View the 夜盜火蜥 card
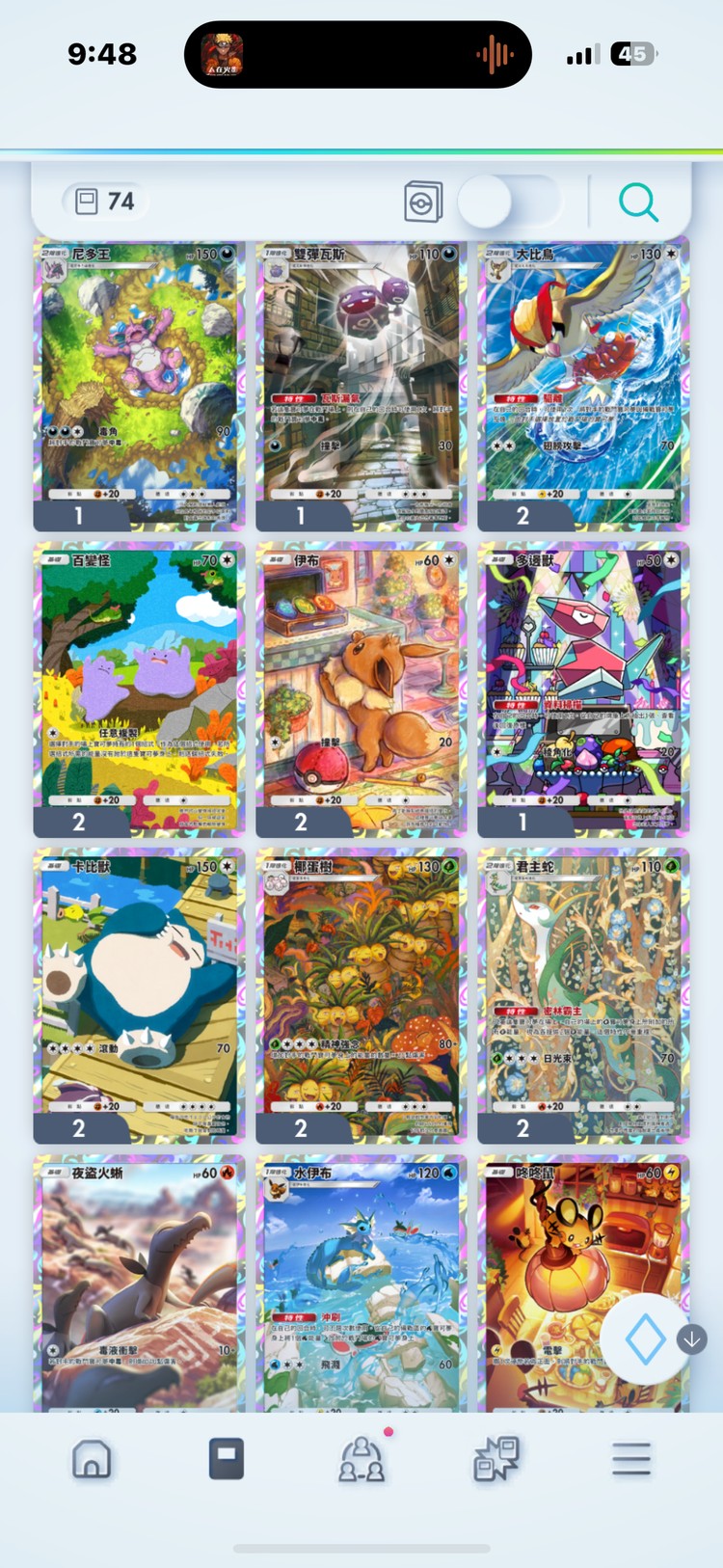Viewport: 723px width, 1568px height. point(139,1283)
